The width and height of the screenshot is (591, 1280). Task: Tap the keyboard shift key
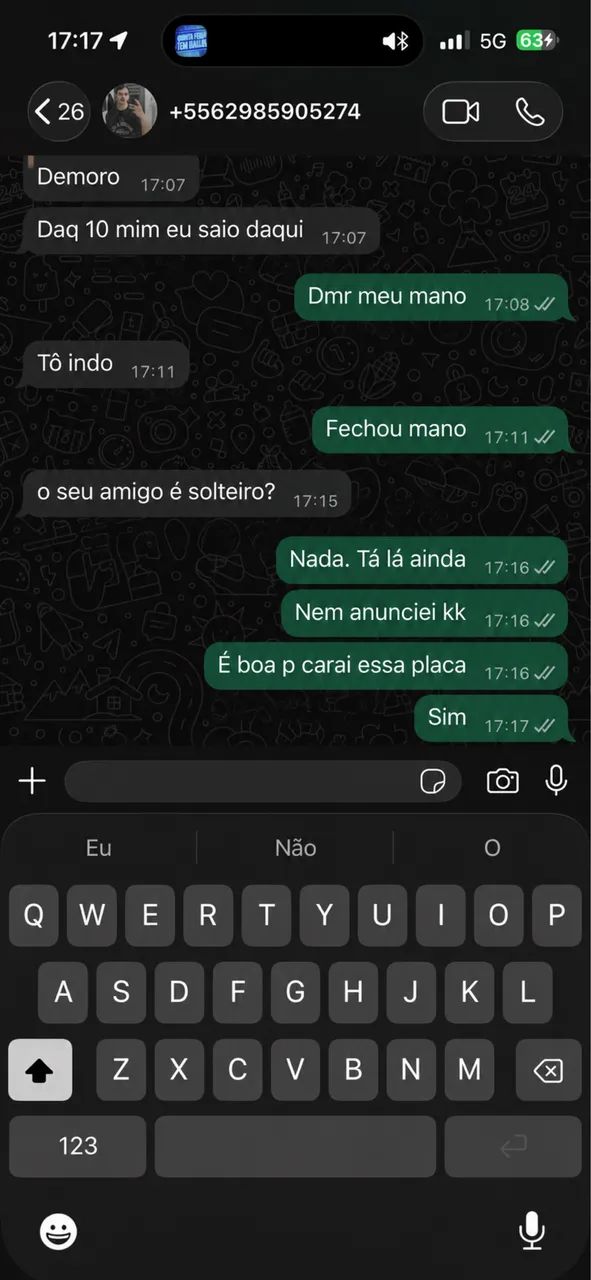coord(40,1070)
